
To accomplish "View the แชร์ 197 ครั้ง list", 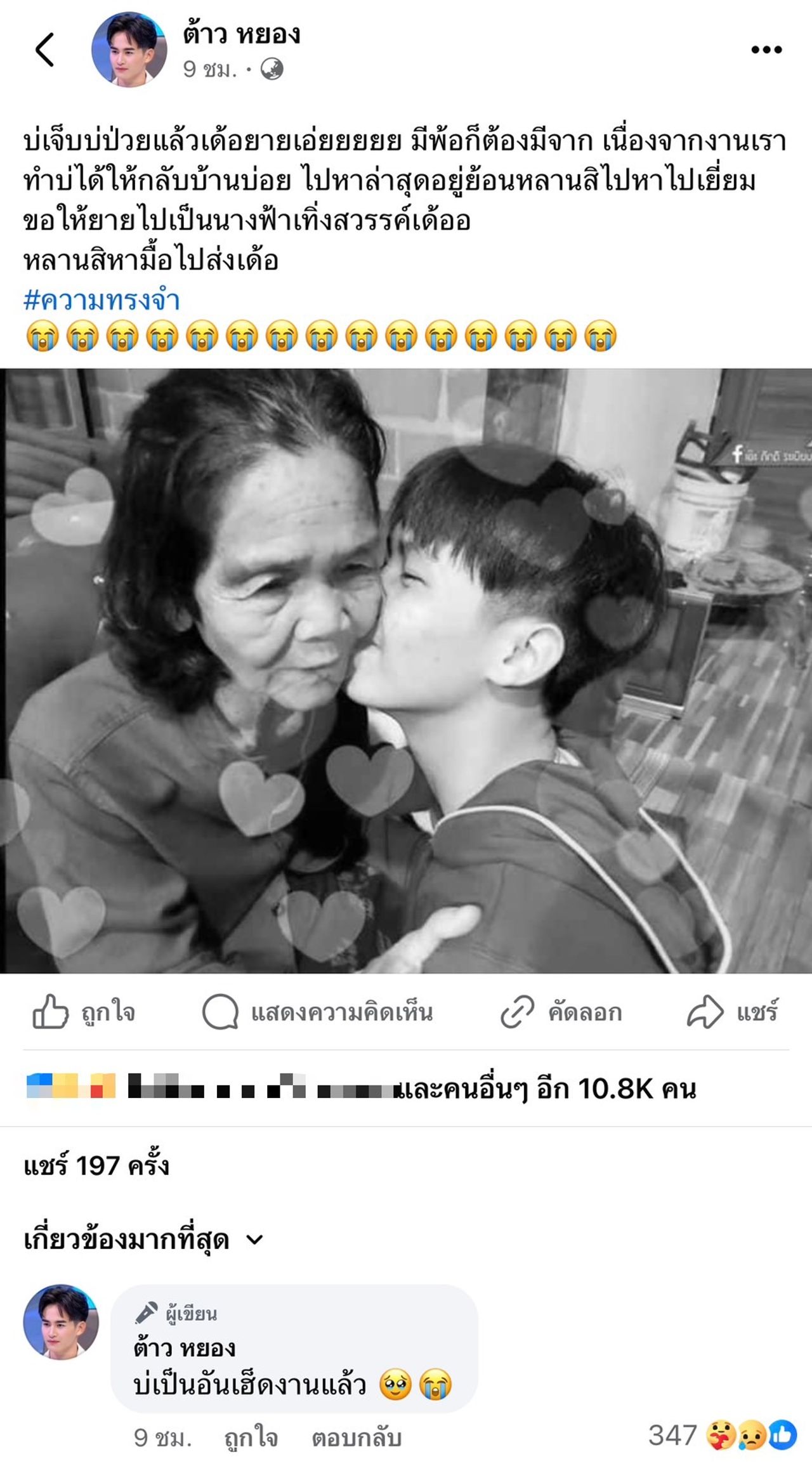I will [96, 1166].
